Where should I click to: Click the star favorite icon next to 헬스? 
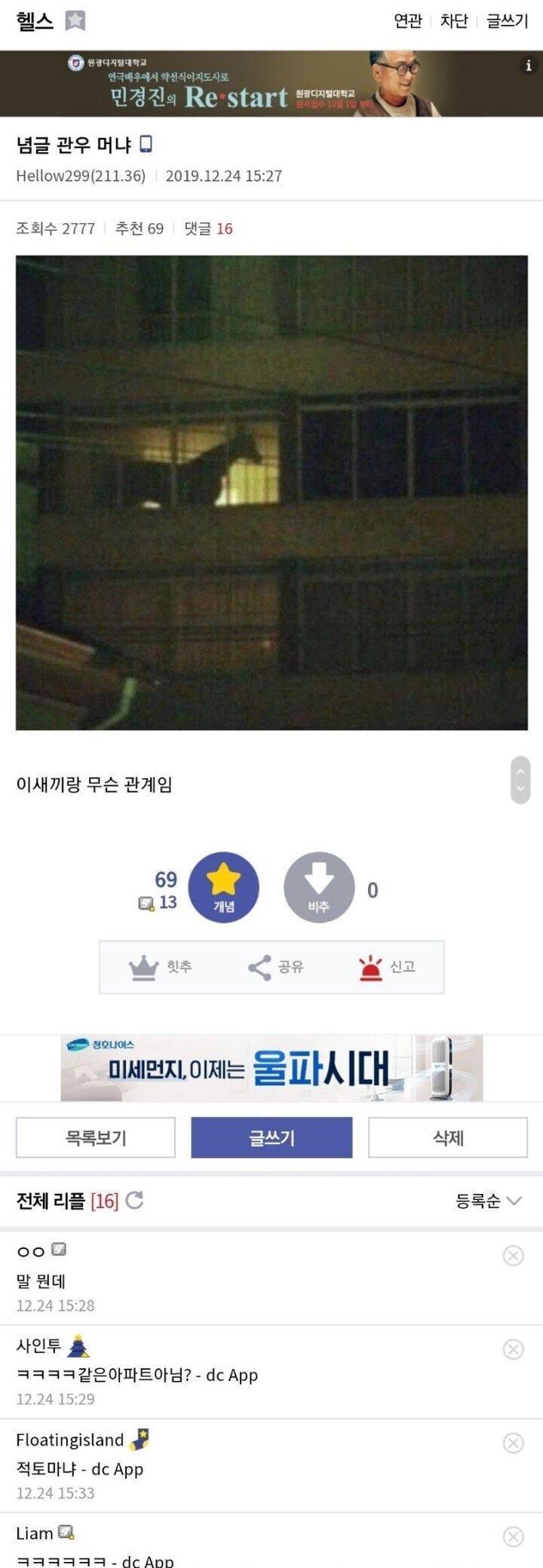point(76,21)
